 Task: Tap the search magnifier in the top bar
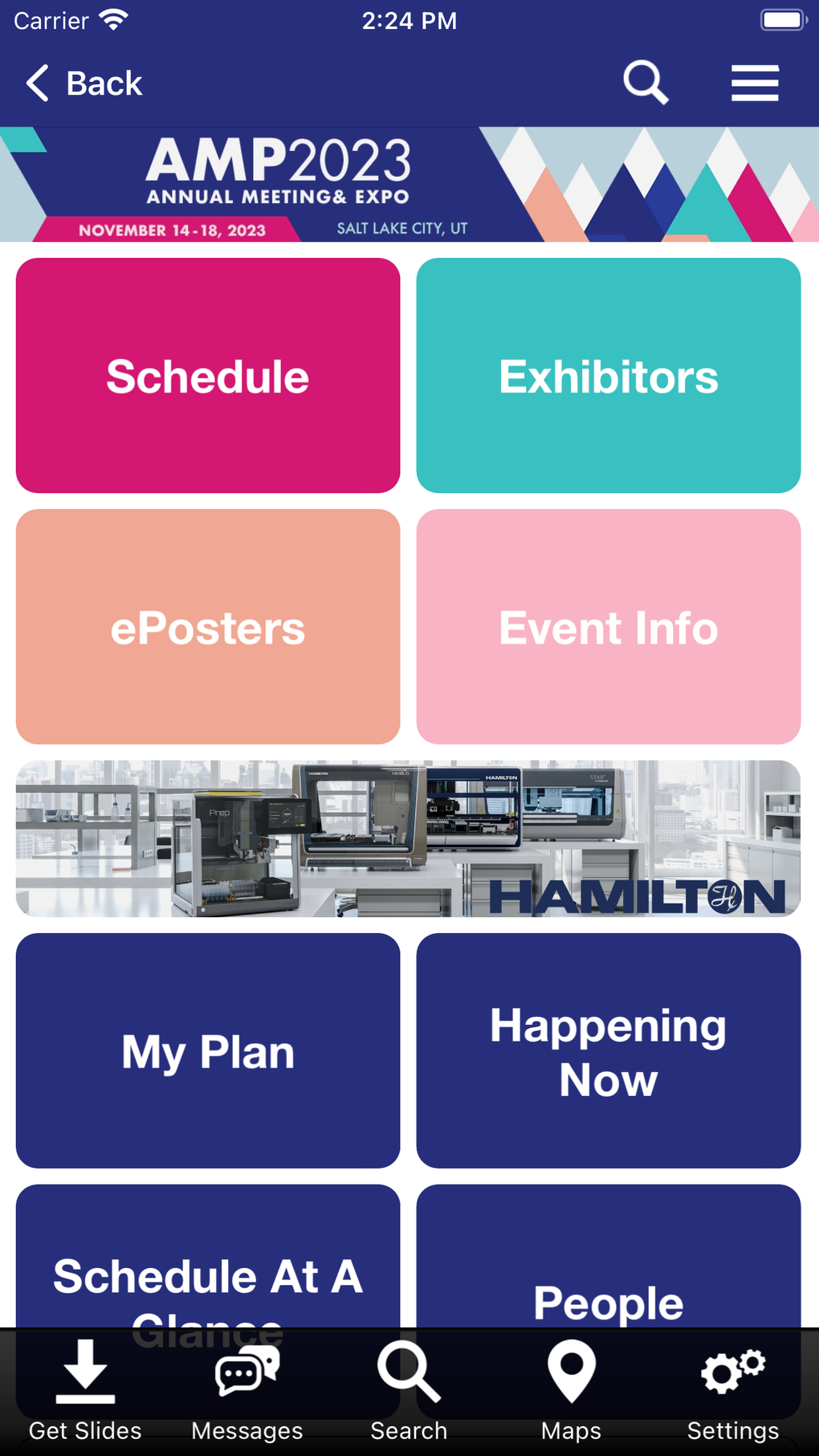coord(645,82)
